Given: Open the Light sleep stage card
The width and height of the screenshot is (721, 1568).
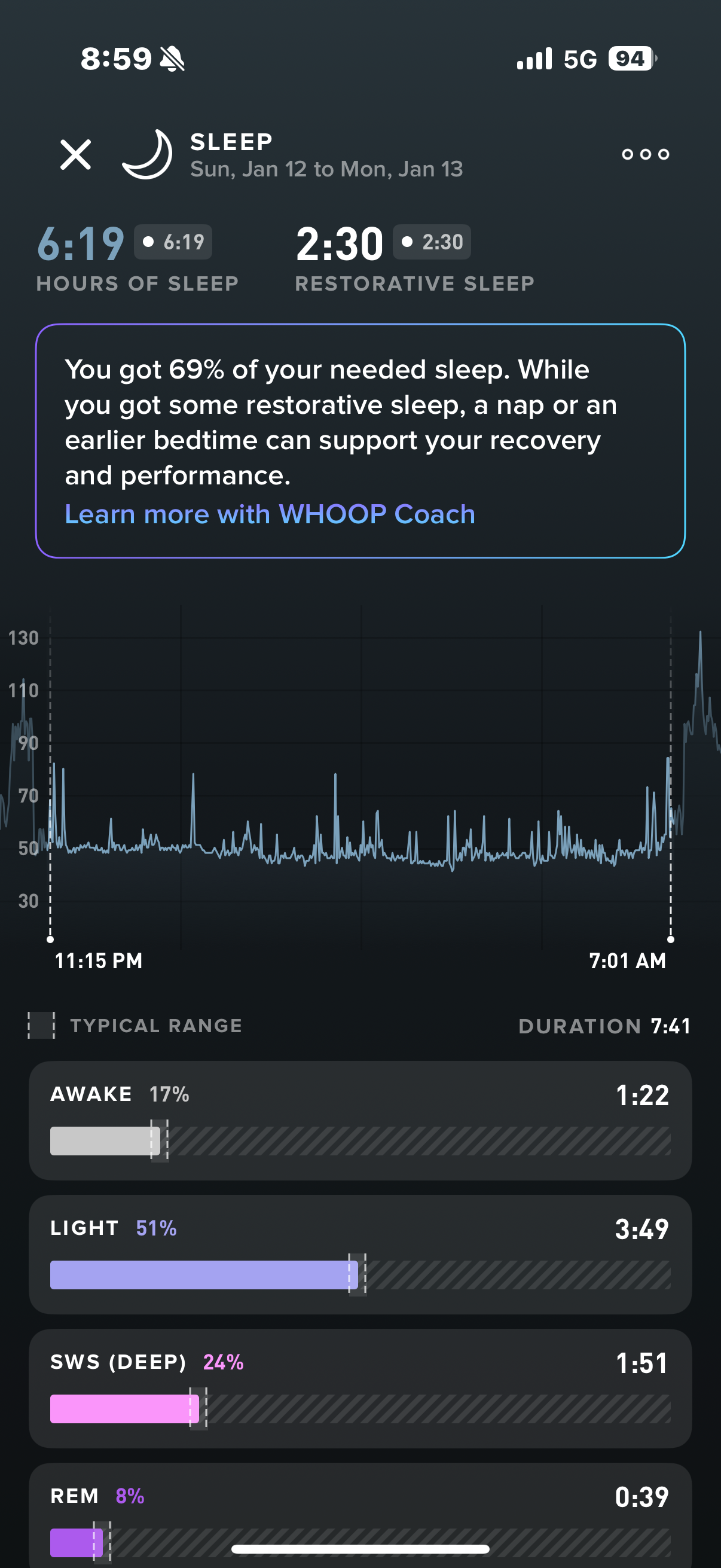Looking at the screenshot, I should tap(360, 1255).
